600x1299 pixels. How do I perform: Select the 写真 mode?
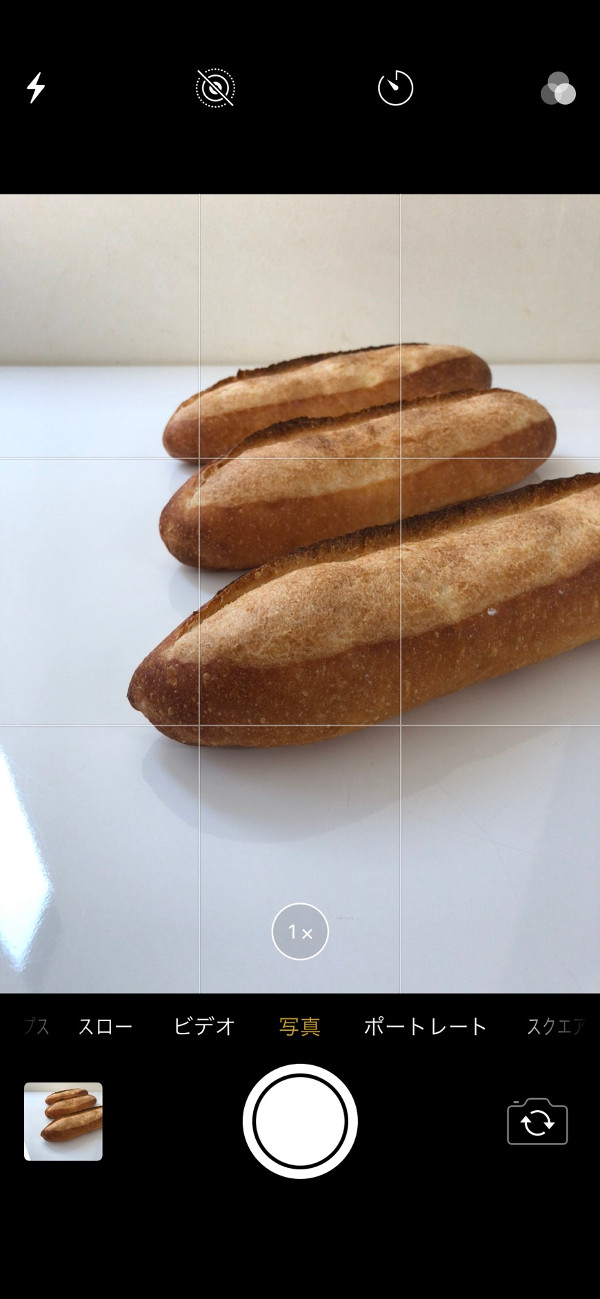[x=300, y=1026]
